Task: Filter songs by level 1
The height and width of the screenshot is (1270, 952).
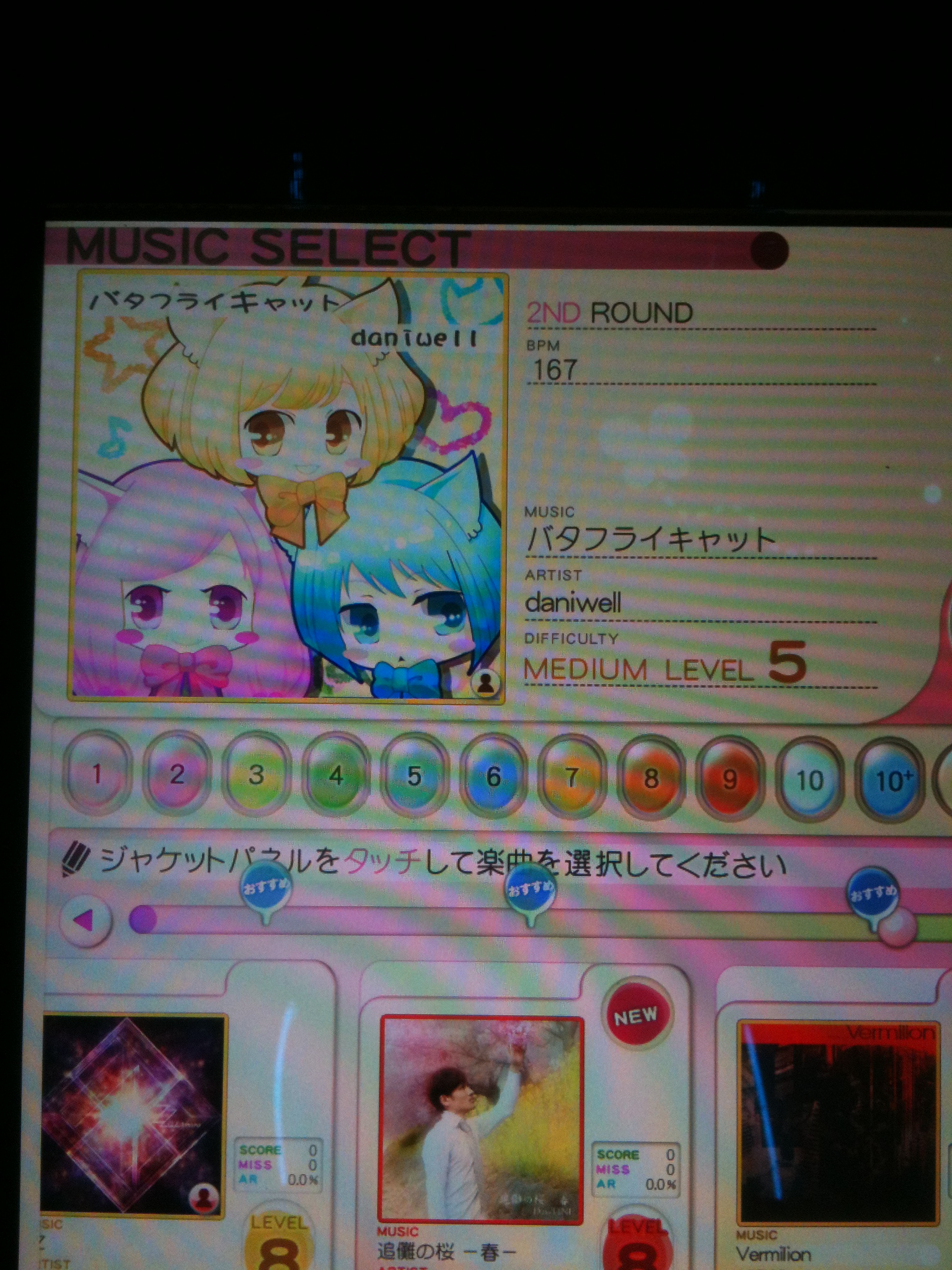Action: (x=97, y=775)
